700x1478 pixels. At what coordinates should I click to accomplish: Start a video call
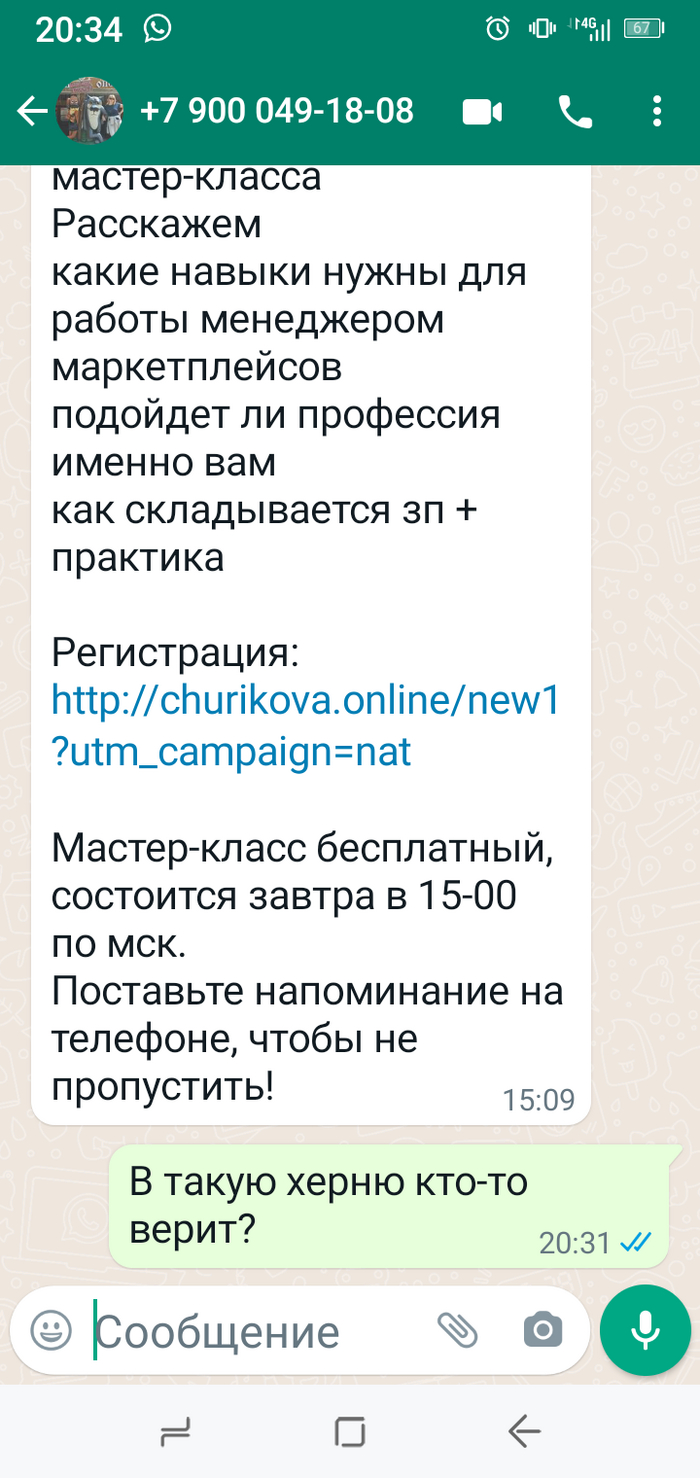[x=482, y=112]
